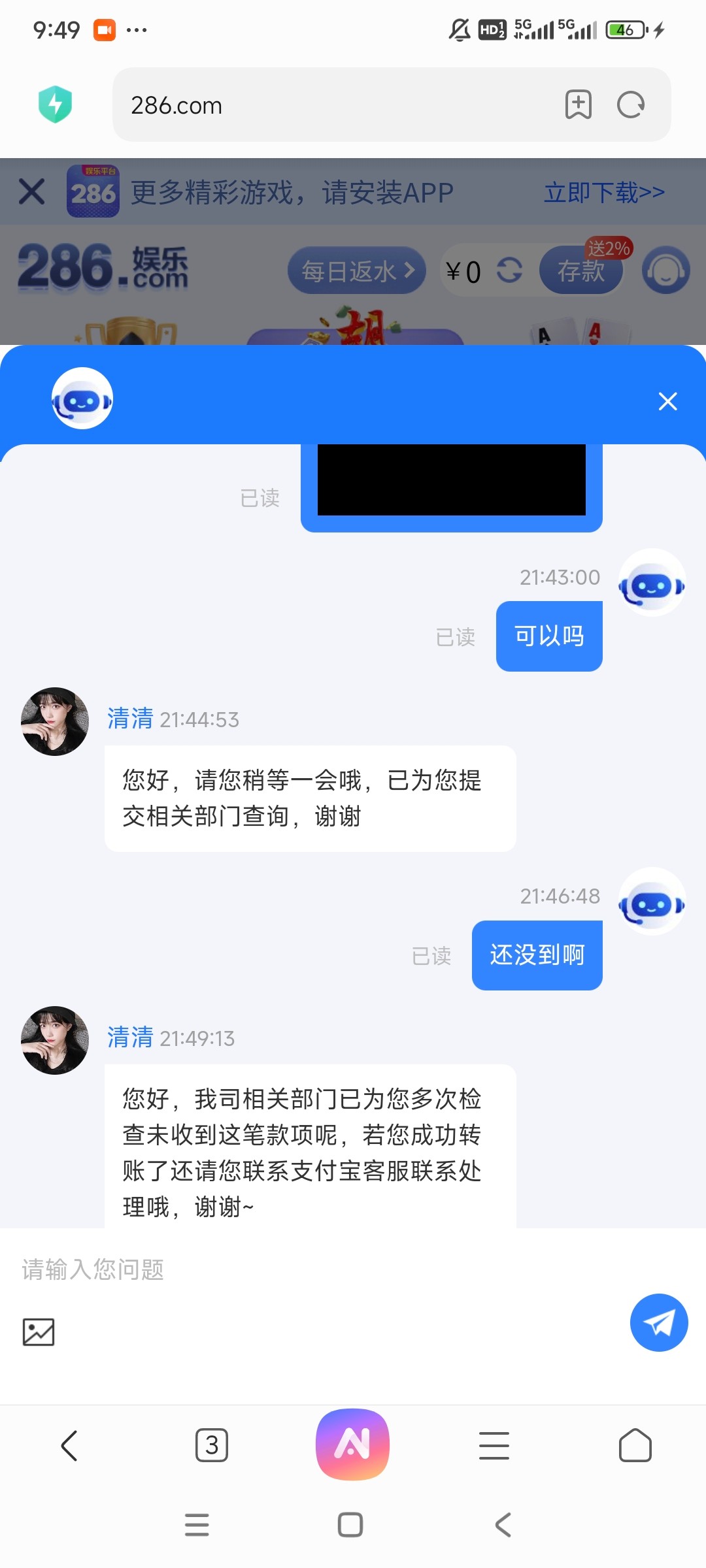Go to the browser home page
Screen dimensions: 706x1568
[635, 1445]
